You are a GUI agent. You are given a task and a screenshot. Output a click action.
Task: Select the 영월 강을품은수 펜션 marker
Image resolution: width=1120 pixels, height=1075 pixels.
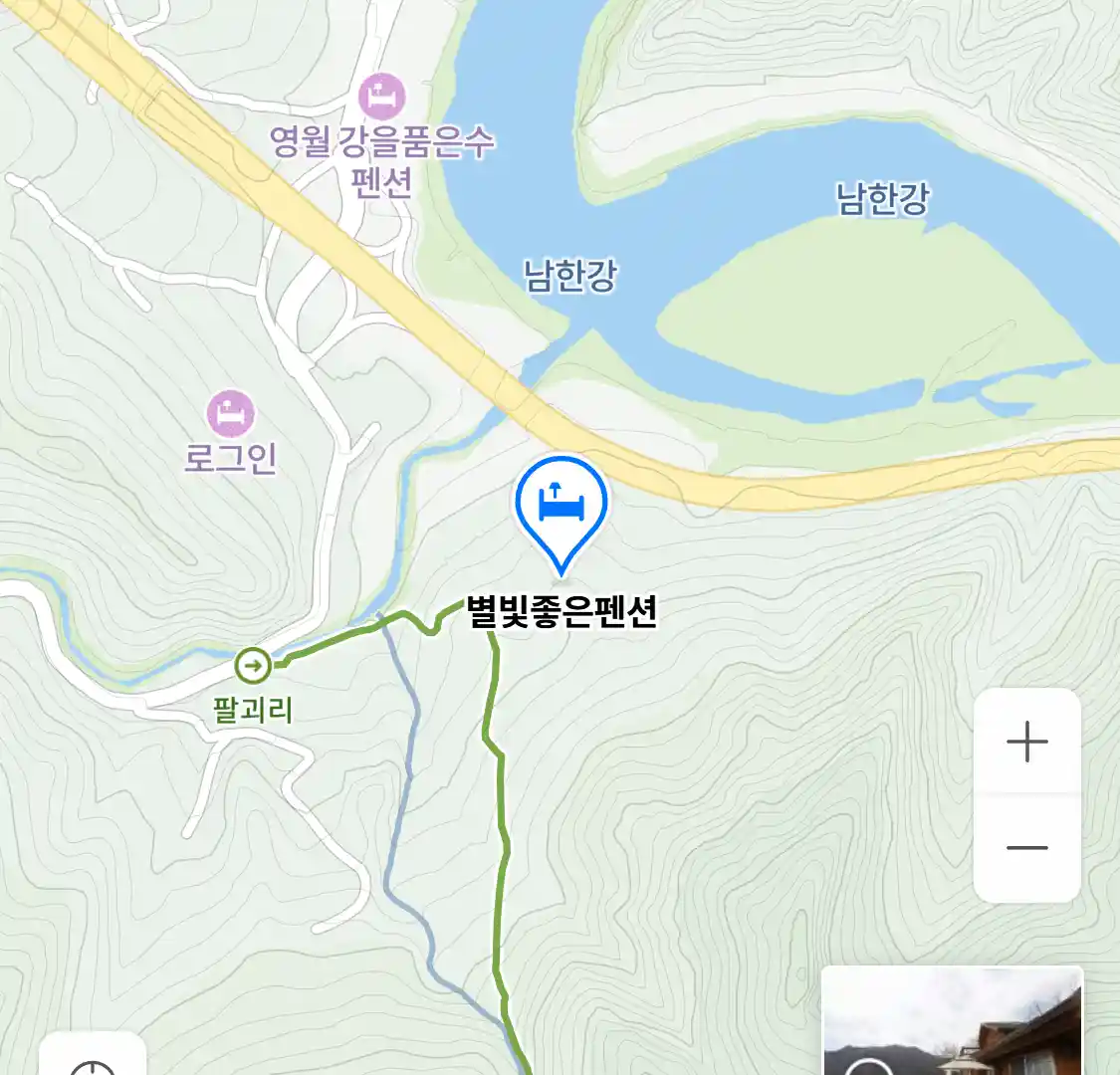point(381,98)
